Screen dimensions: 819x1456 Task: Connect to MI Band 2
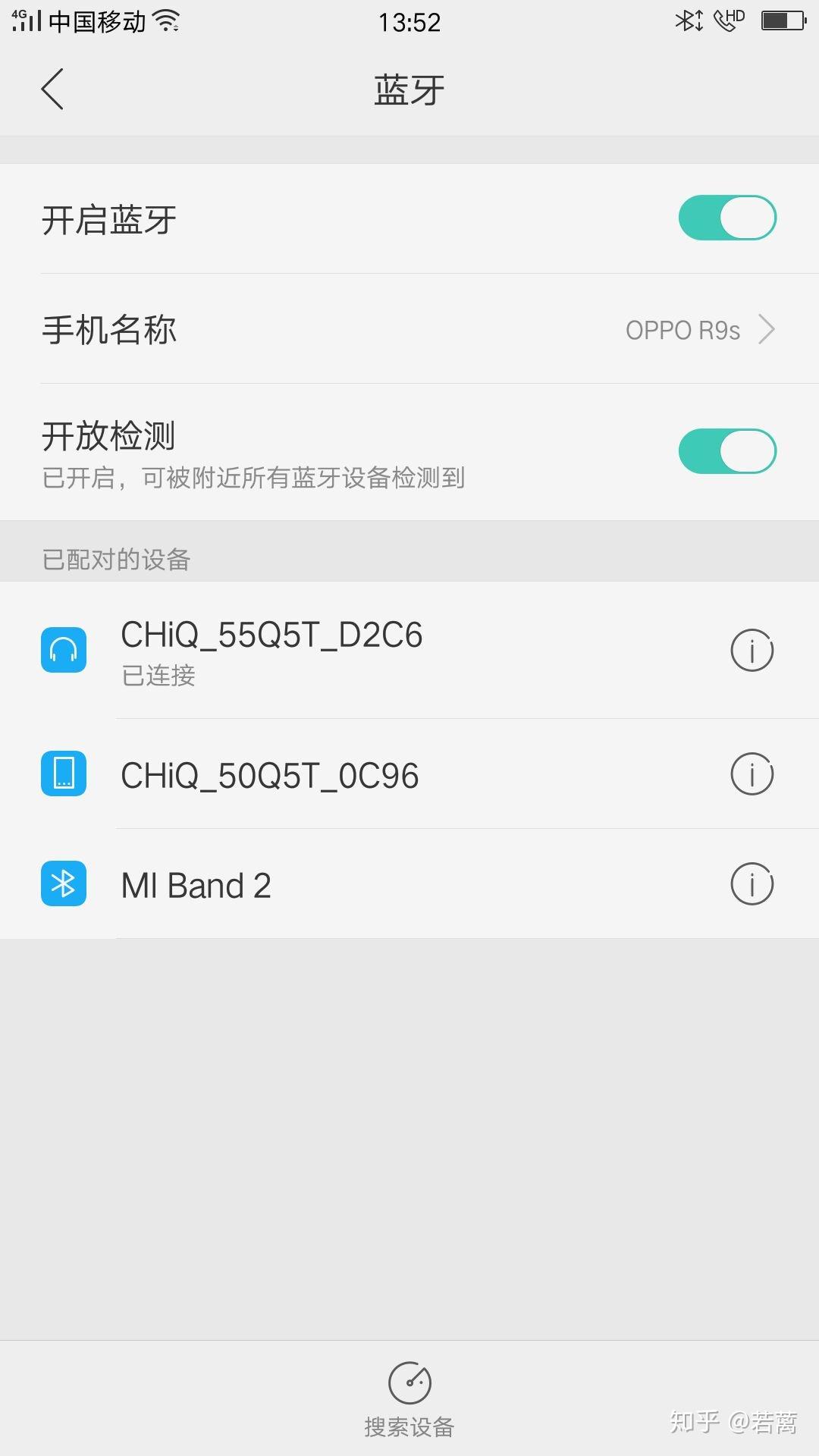point(409,884)
